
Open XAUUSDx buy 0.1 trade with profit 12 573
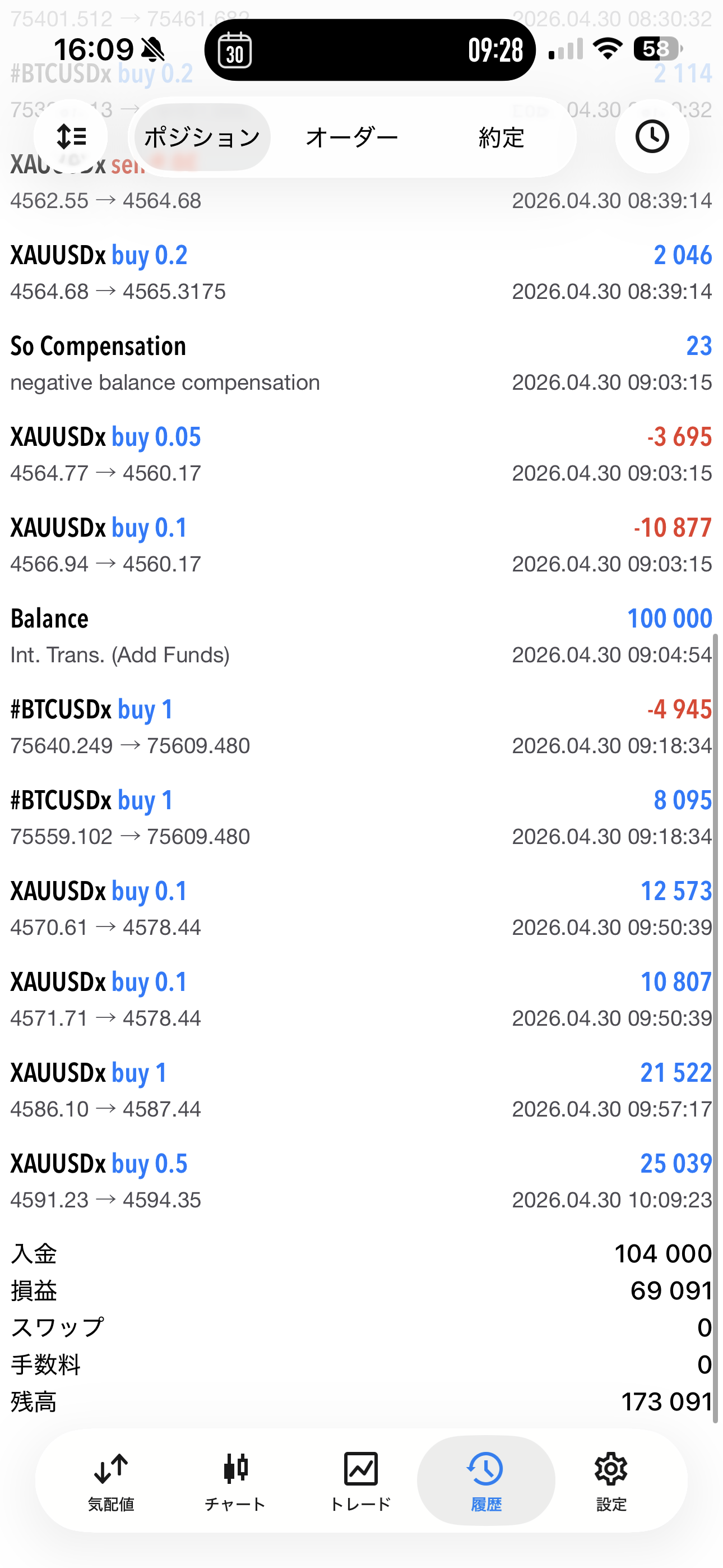pyautogui.click(x=361, y=909)
